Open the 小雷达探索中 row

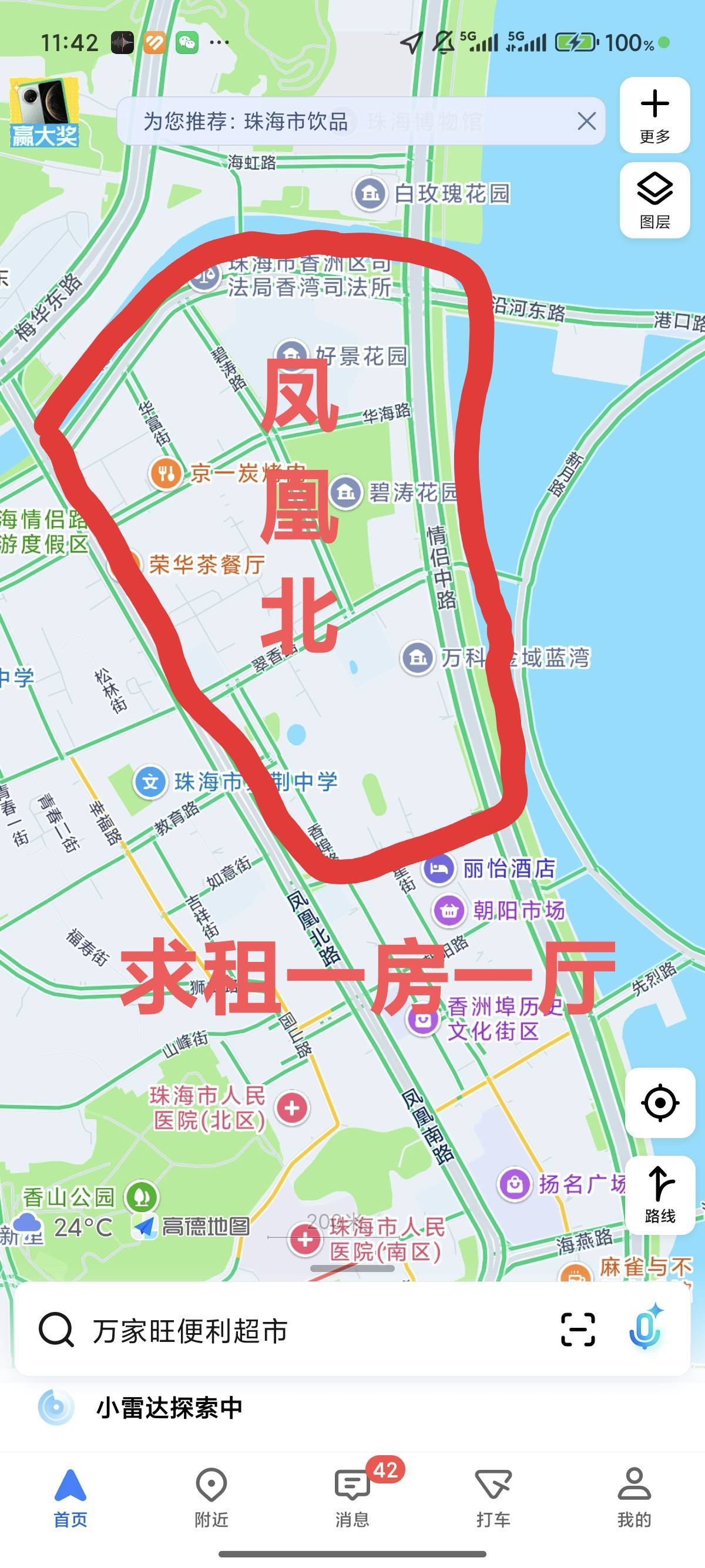point(169,1408)
